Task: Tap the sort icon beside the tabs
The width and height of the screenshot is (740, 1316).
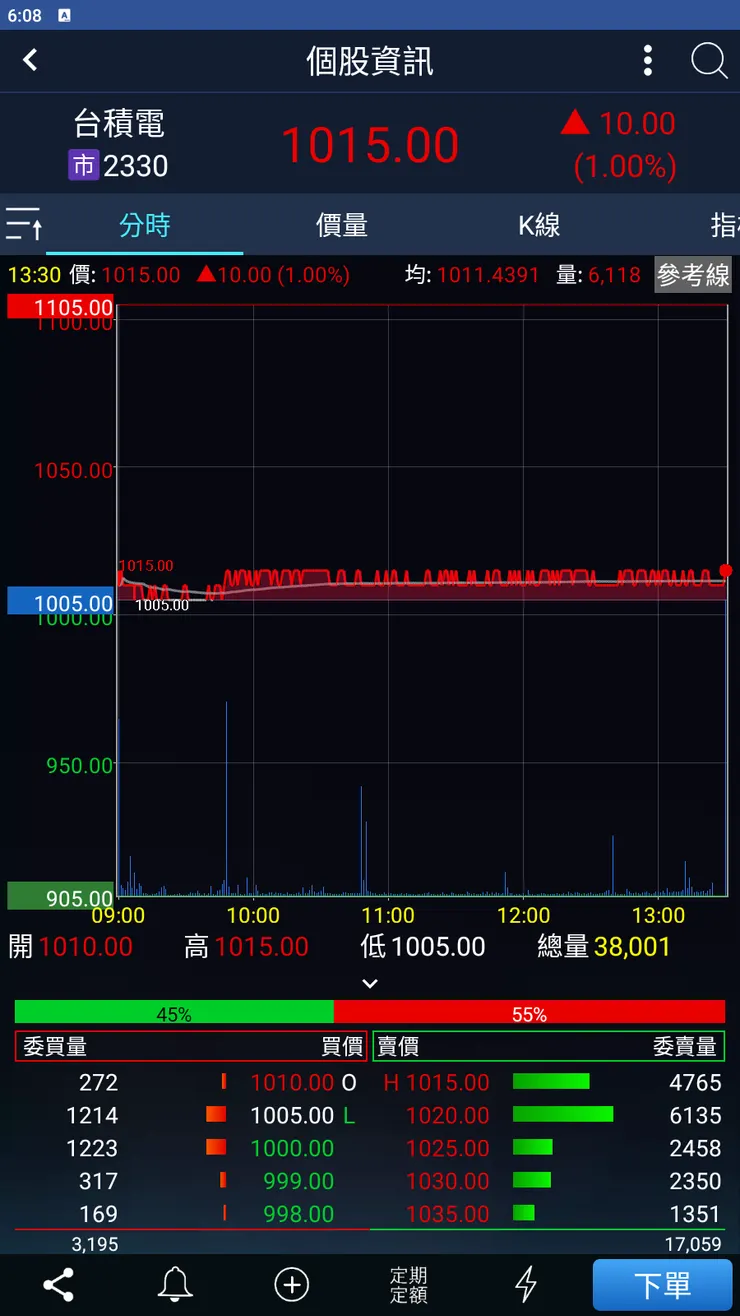Action: pos(24,224)
